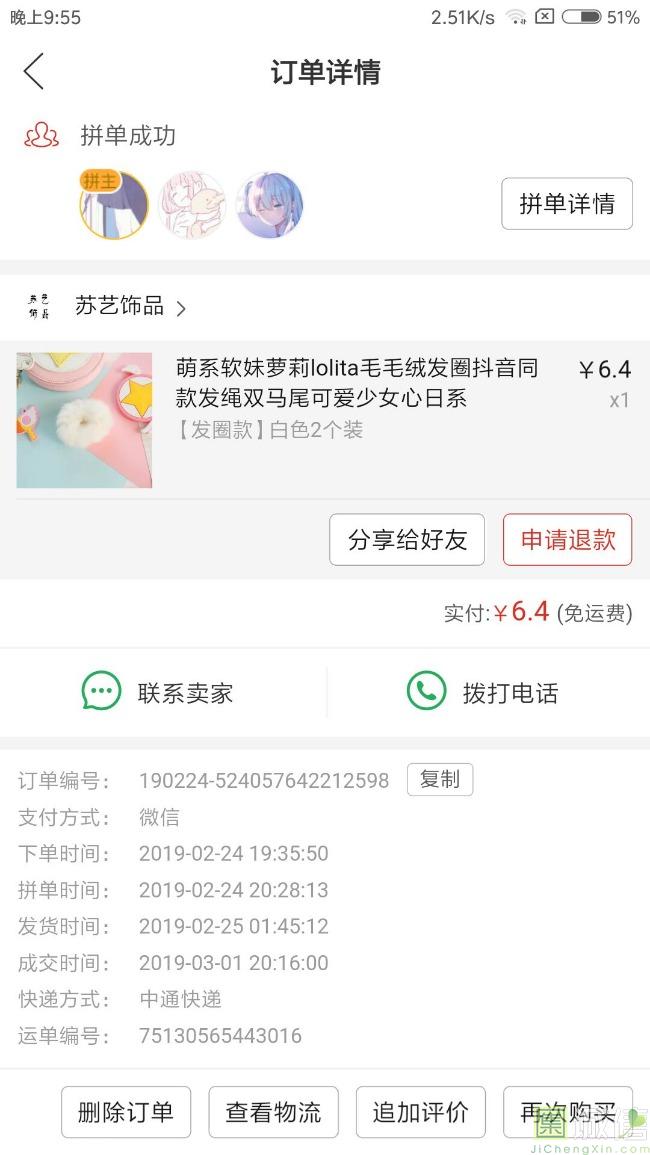Open 拼单详情 group order details
The image size is (650, 1155).
566,204
